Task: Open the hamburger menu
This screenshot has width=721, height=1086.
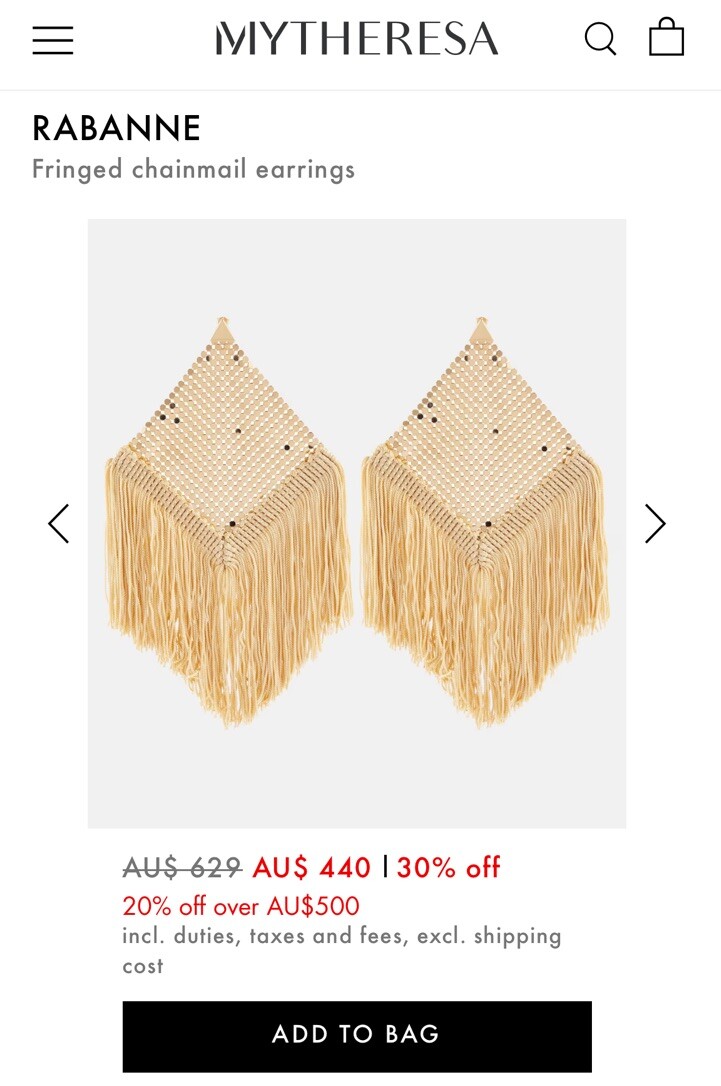Action: [53, 40]
